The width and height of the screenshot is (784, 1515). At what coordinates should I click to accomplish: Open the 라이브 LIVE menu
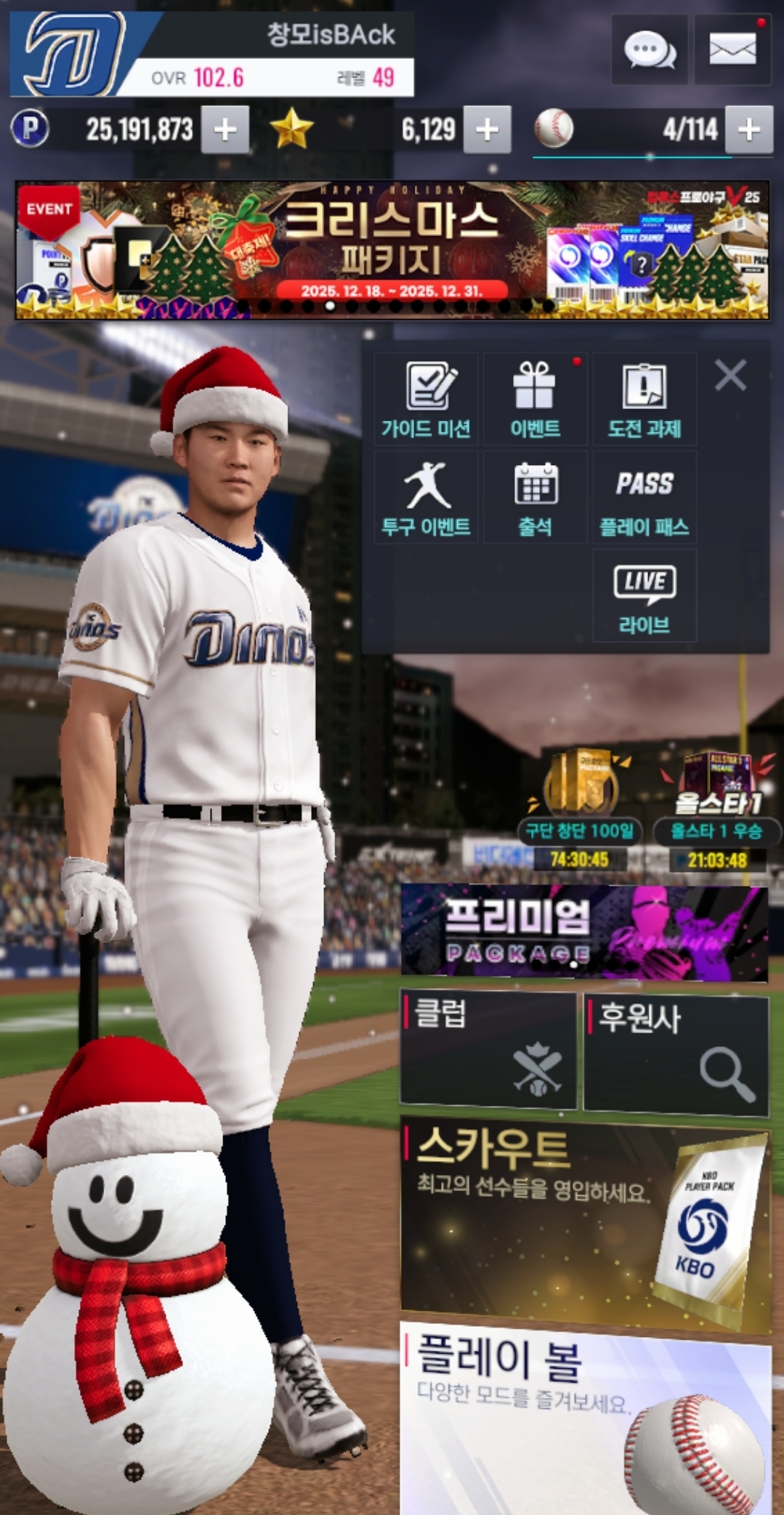pyautogui.click(x=644, y=596)
